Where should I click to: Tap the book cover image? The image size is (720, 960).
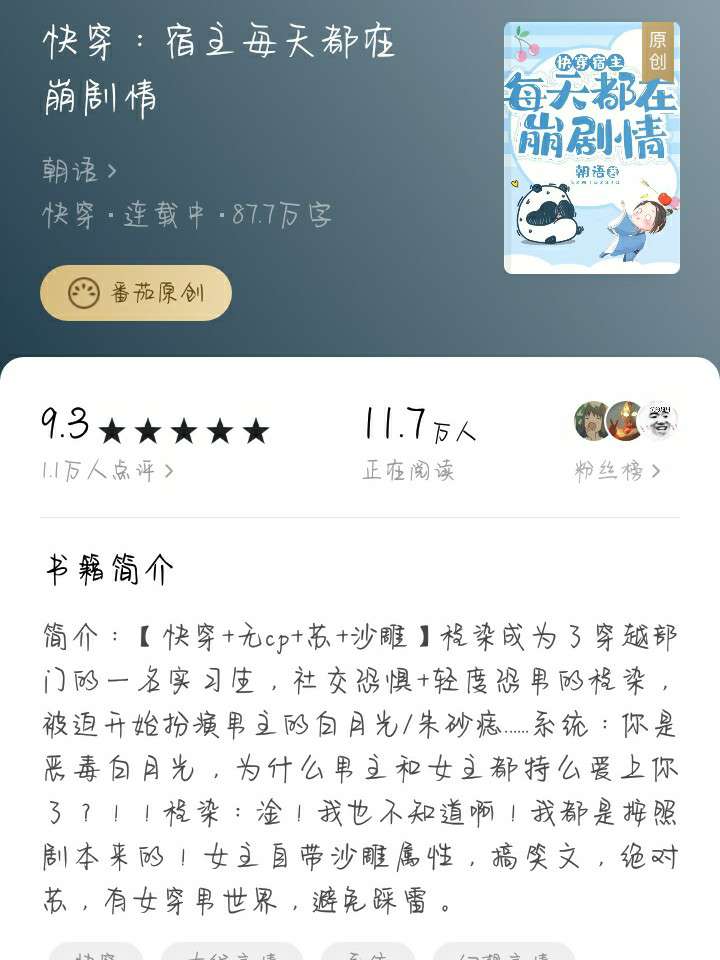pos(591,148)
